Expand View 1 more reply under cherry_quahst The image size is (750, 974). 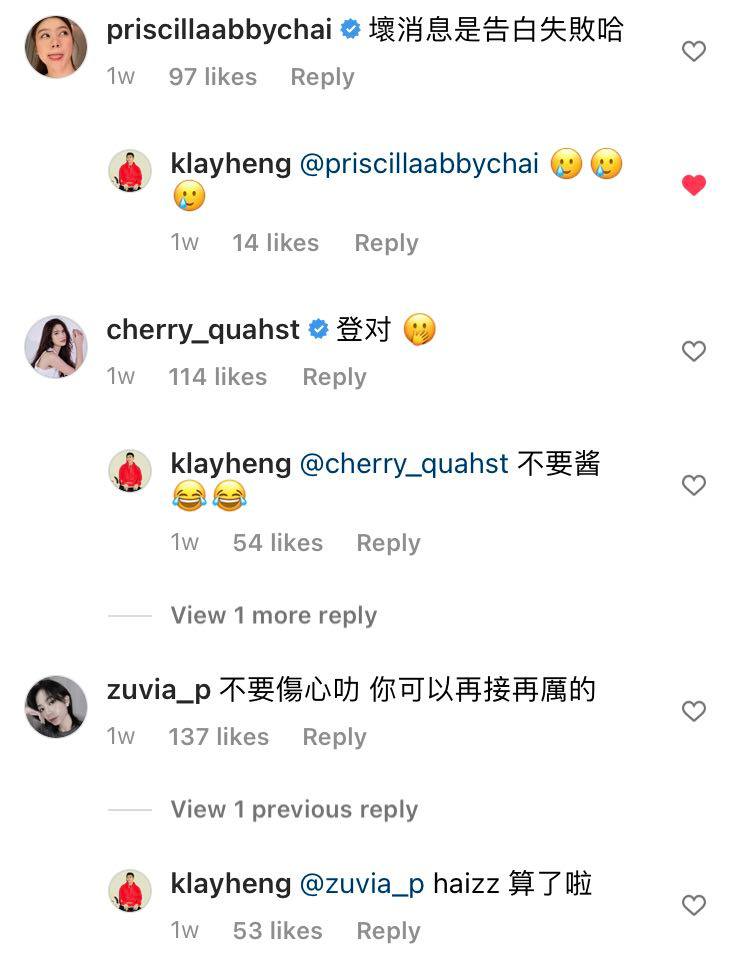point(274,615)
